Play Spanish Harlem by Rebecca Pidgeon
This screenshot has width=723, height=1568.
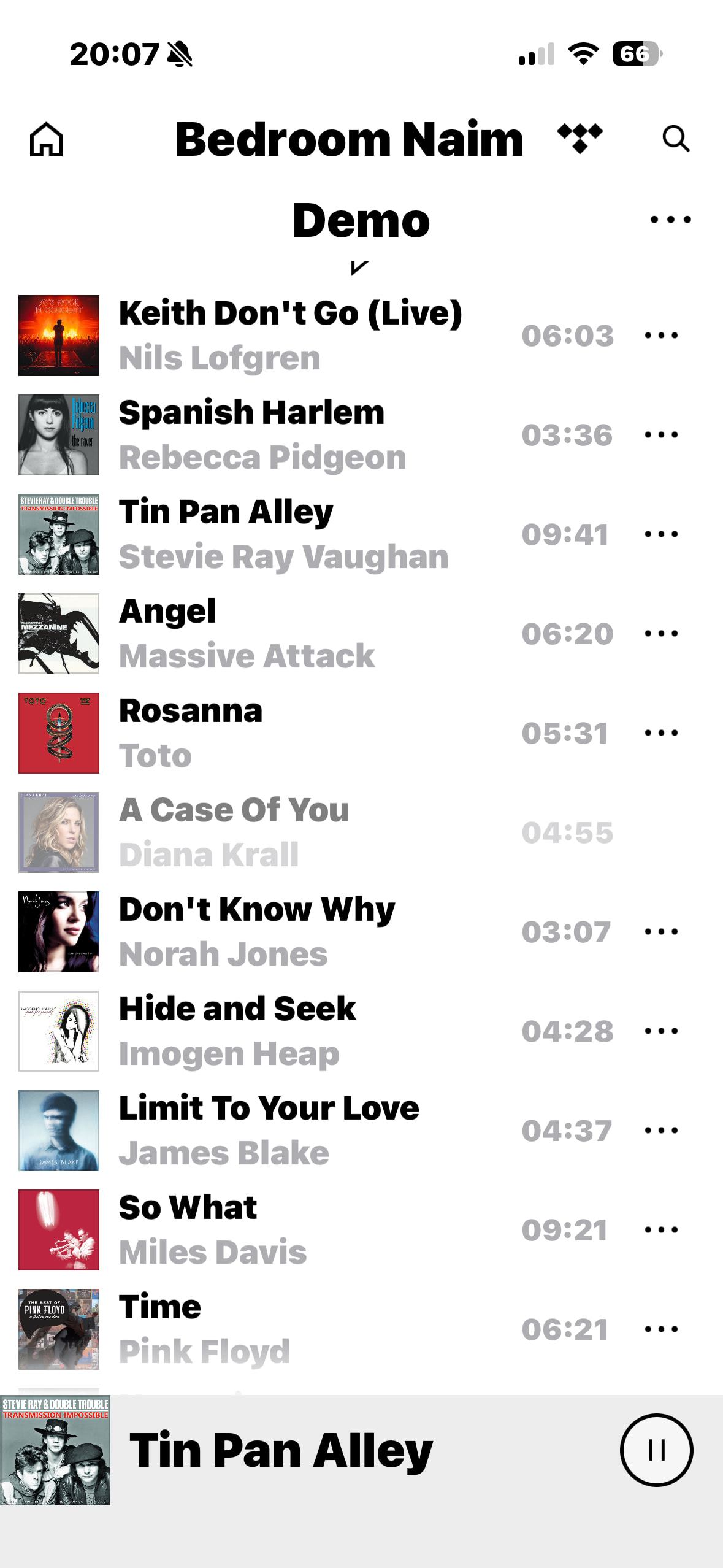pos(262,435)
